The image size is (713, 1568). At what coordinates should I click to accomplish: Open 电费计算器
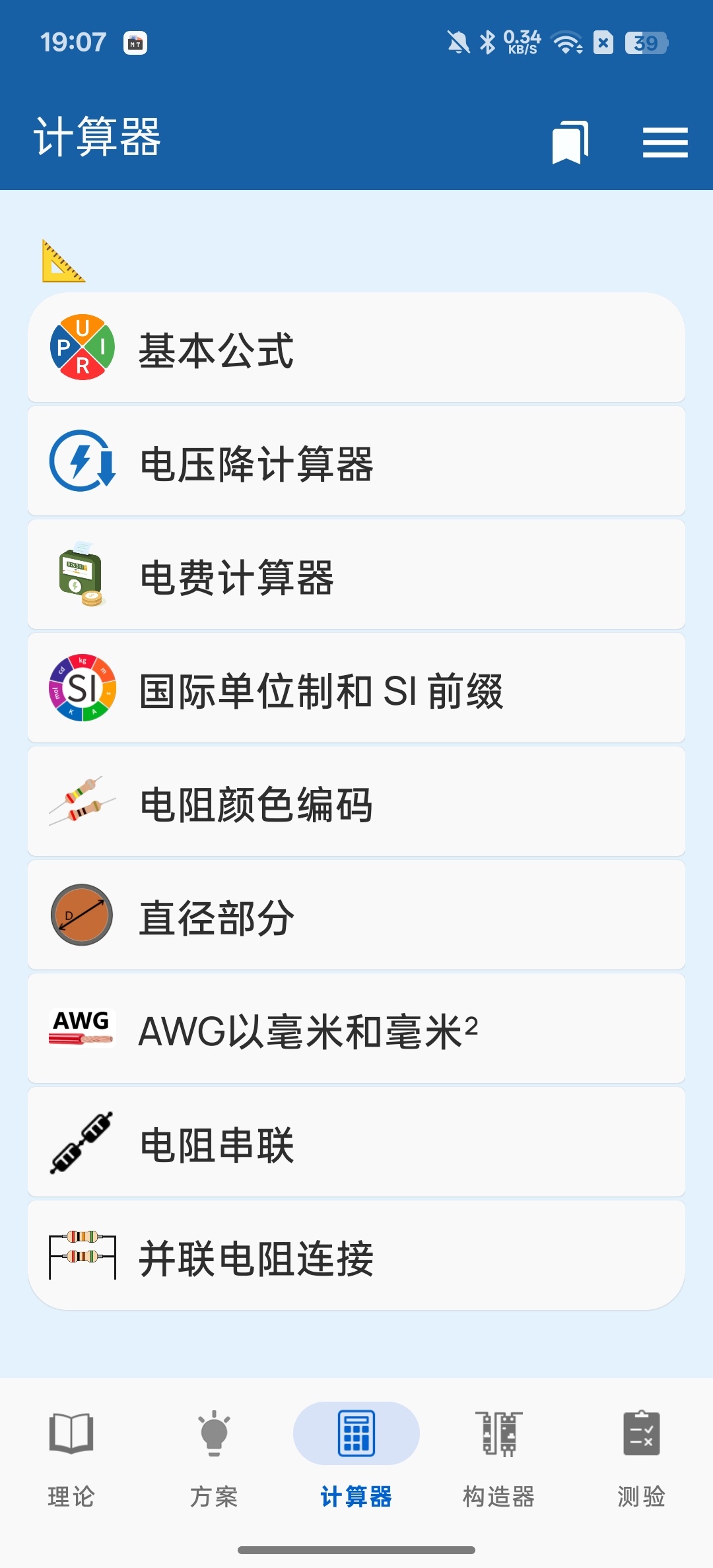point(356,574)
